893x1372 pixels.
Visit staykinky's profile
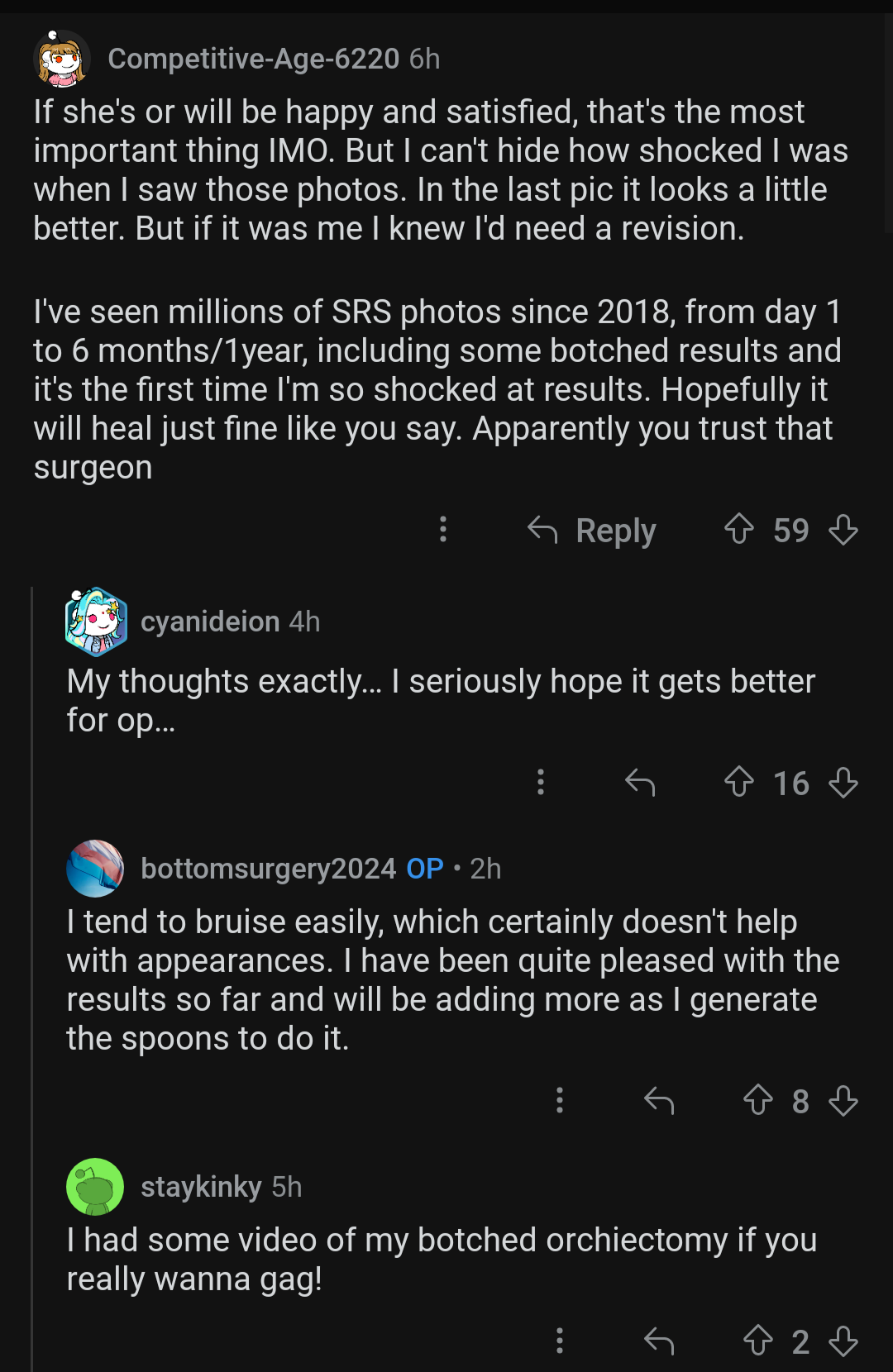click(201, 1187)
